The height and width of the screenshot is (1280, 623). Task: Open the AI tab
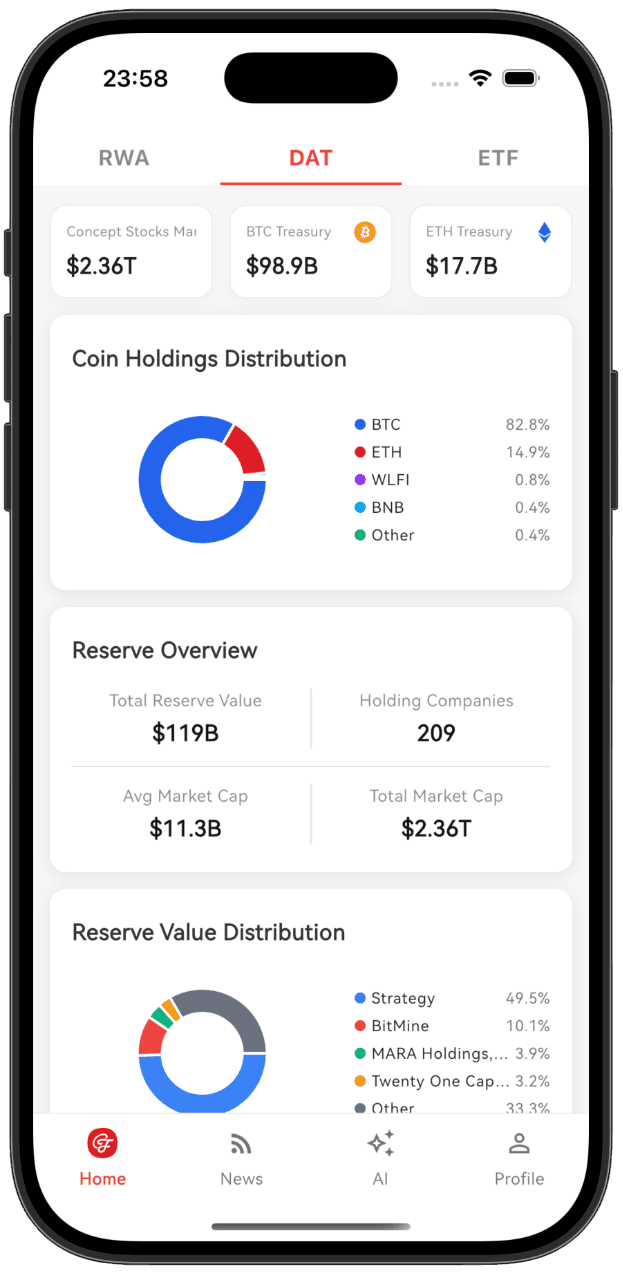coord(380,1158)
